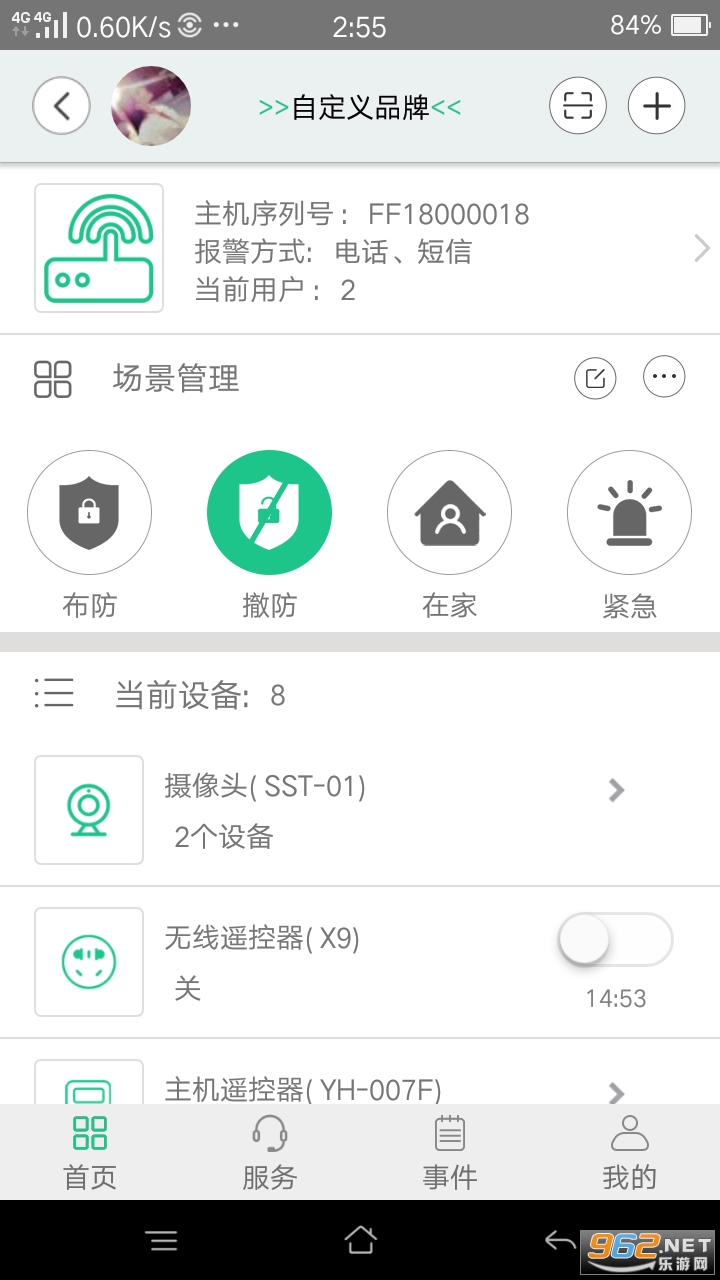Viewport: 720px width, 1280px height.
Task: Open the profile avatar
Action: tap(151, 106)
